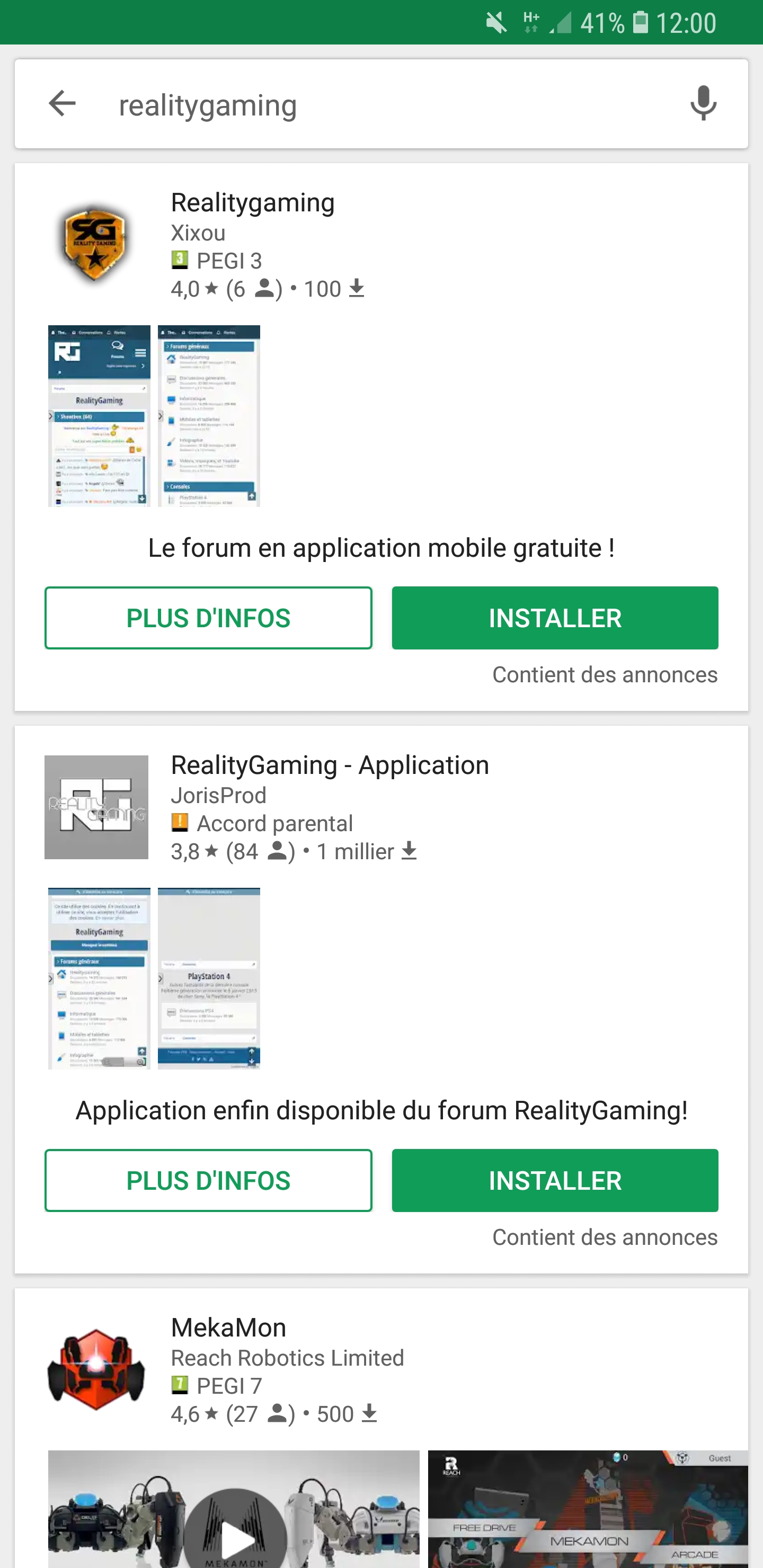Viewport: 763px width, 1568px height.
Task: Install Realitygaming by Xixou
Action: (x=555, y=618)
